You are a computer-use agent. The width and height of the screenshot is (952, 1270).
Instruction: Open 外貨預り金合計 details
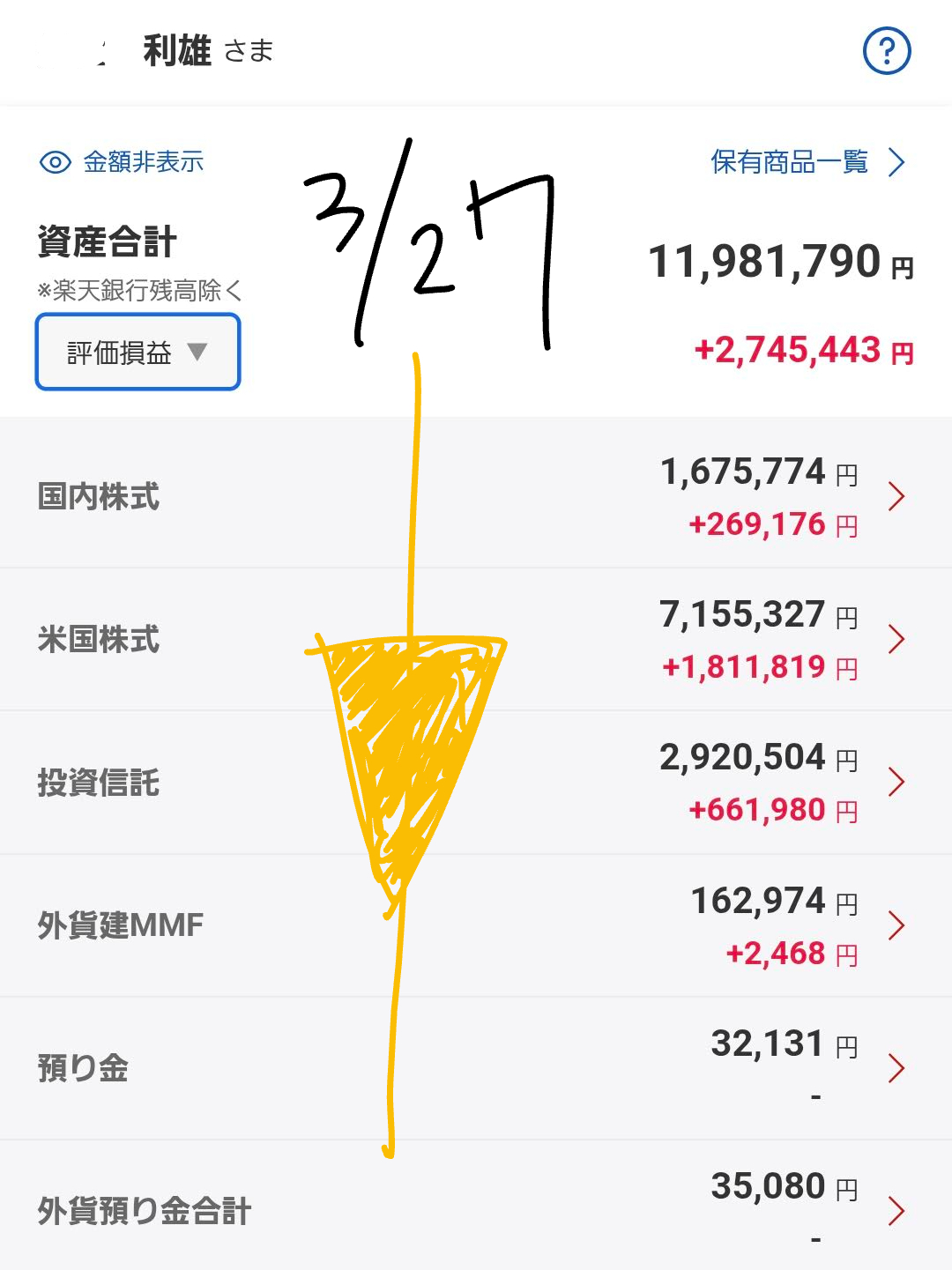click(476, 1209)
